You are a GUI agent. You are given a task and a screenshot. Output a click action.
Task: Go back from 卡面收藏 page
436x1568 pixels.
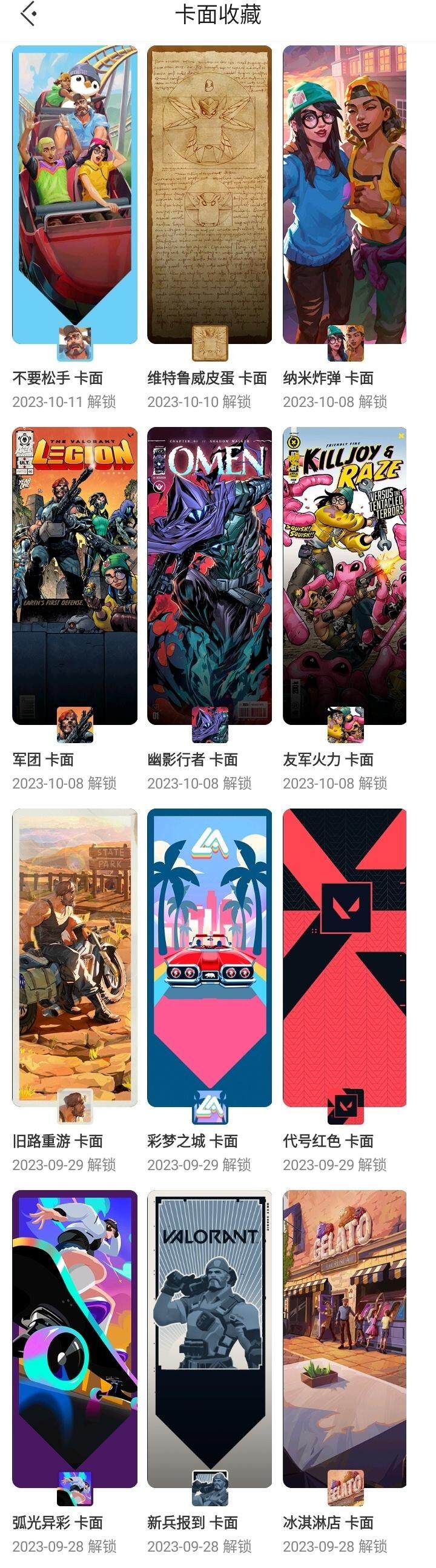(x=28, y=15)
